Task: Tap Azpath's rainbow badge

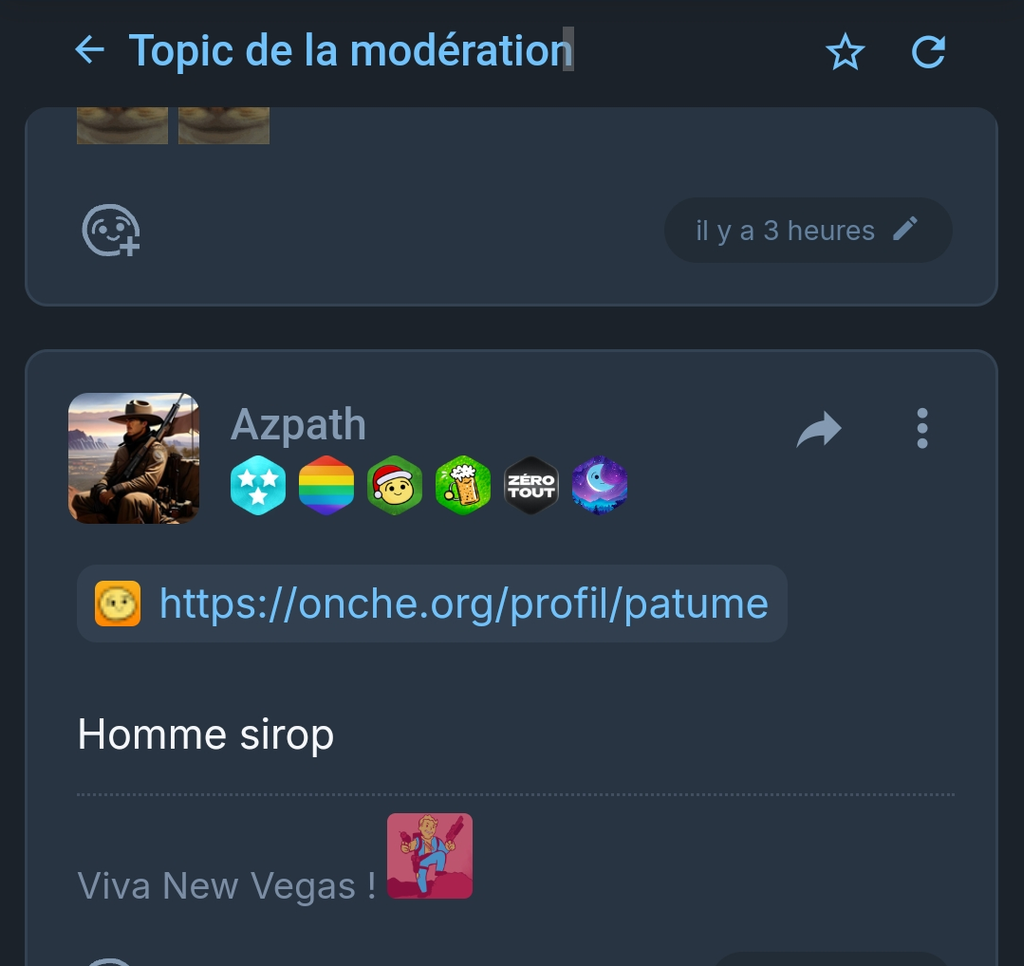Action: pos(326,485)
